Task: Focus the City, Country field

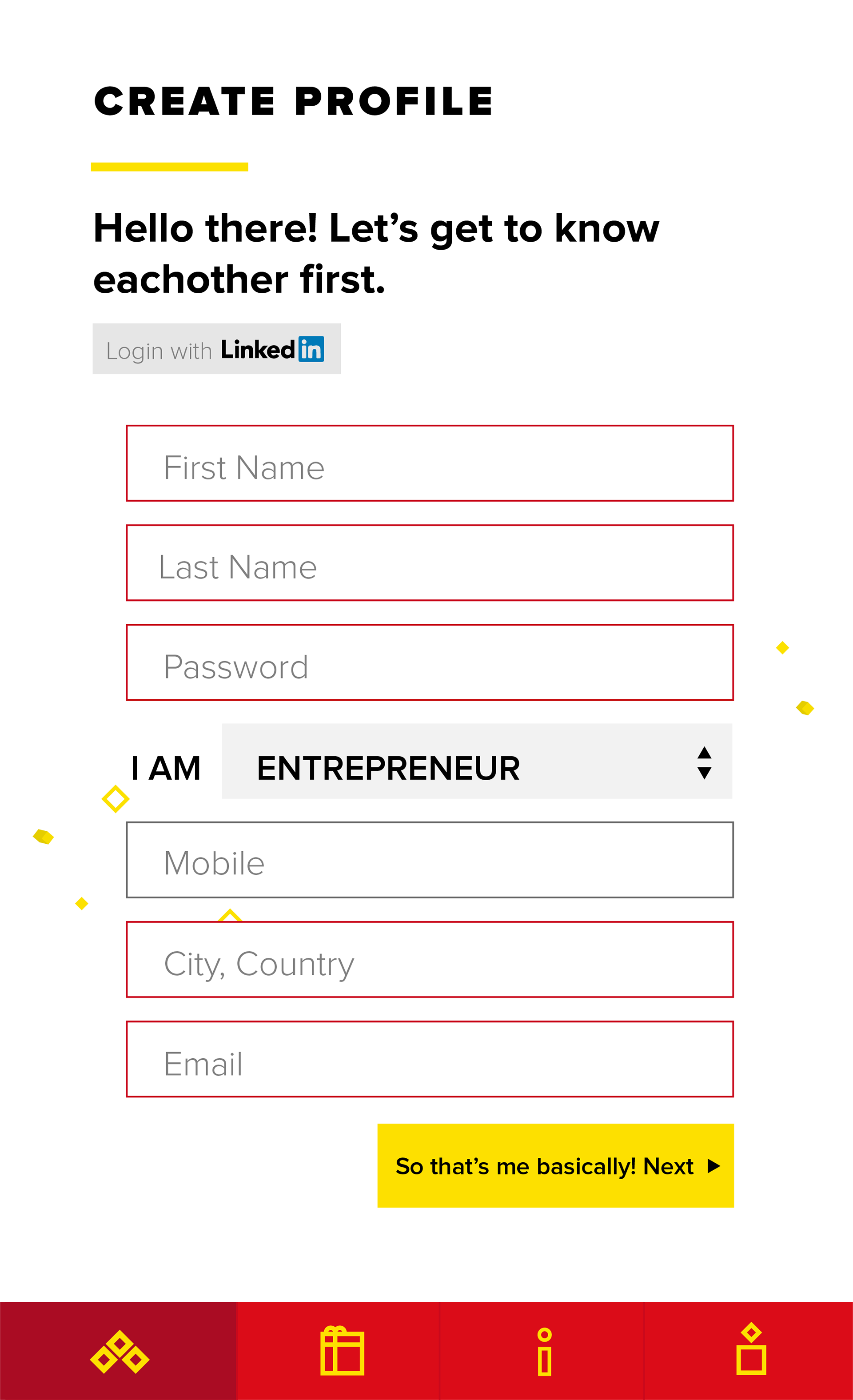Action: pyautogui.click(x=430, y=960)
